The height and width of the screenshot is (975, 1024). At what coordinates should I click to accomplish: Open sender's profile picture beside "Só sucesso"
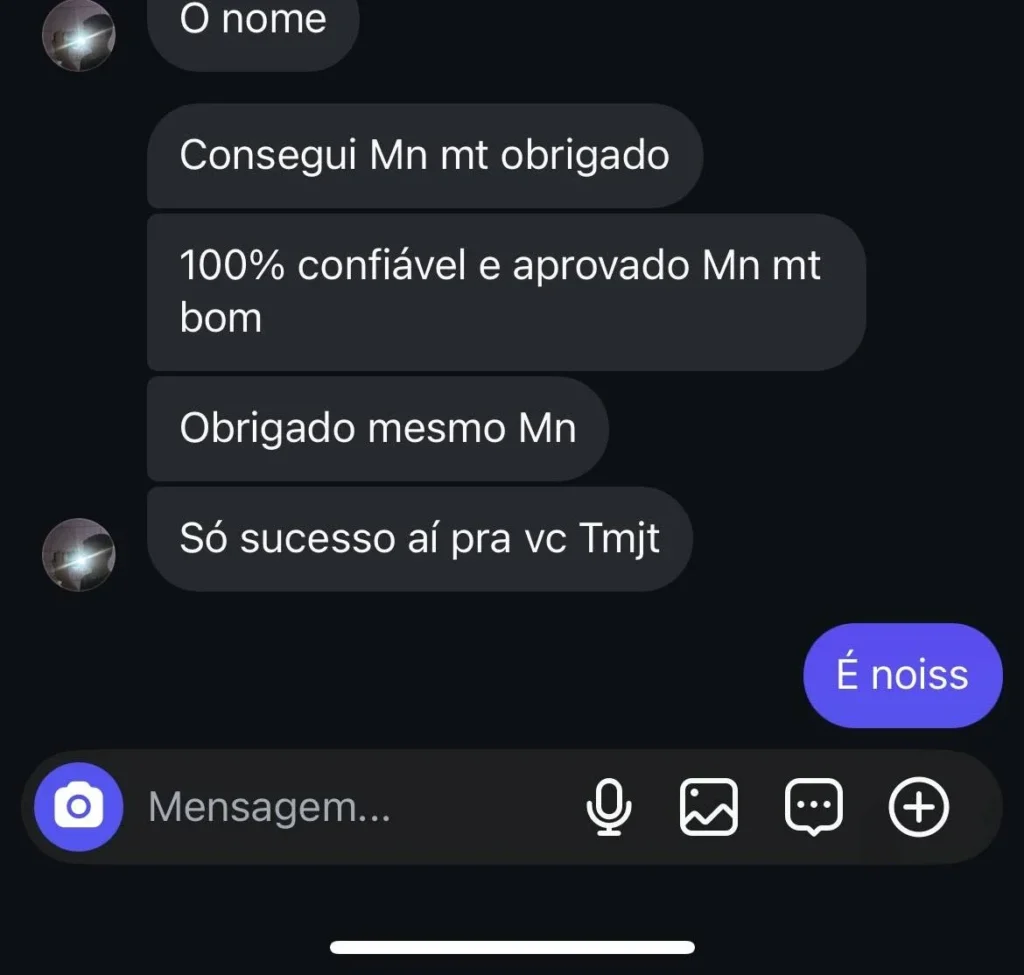click(78, 554)
